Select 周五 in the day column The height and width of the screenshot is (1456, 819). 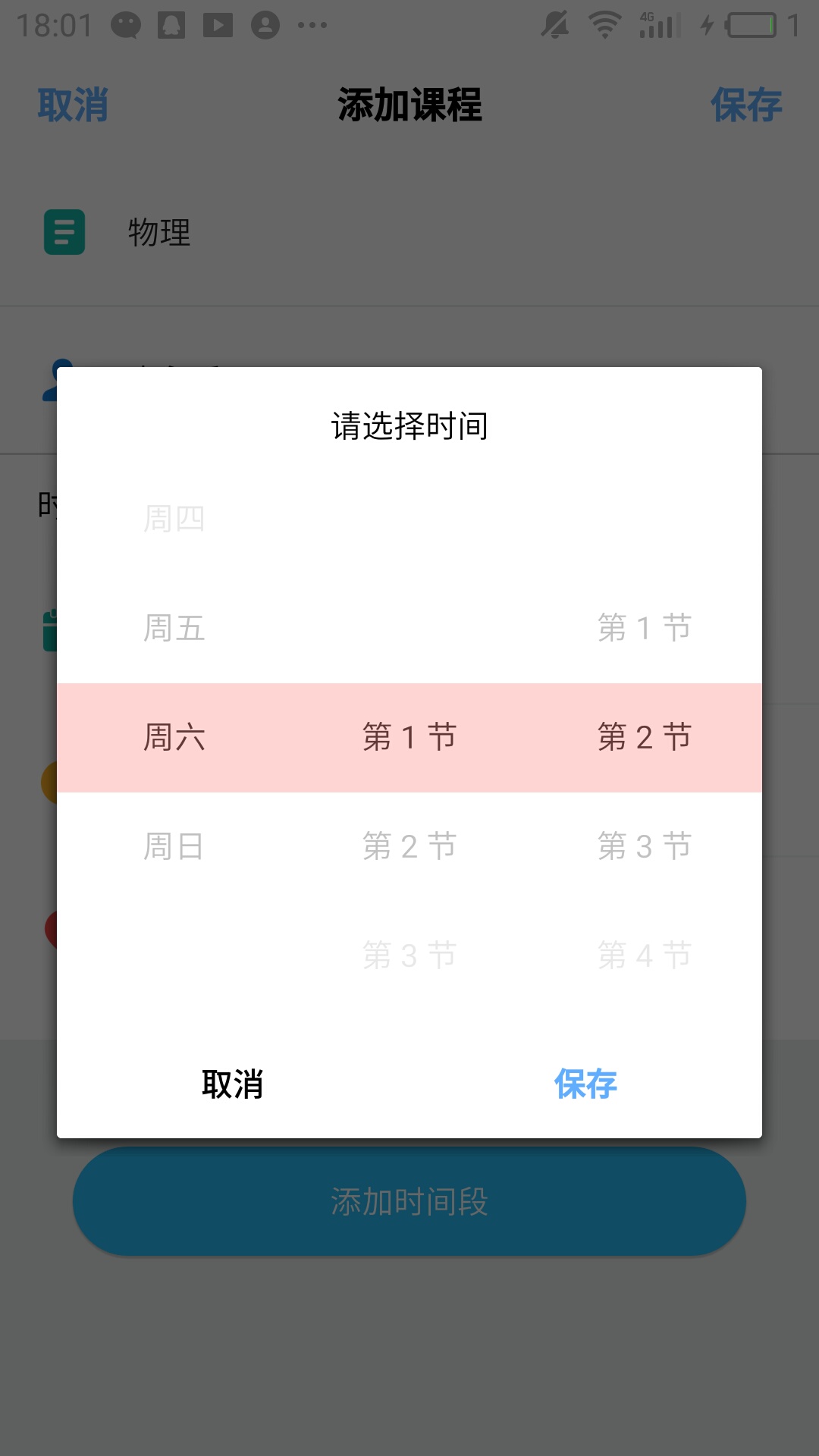(x=174, y=628)
